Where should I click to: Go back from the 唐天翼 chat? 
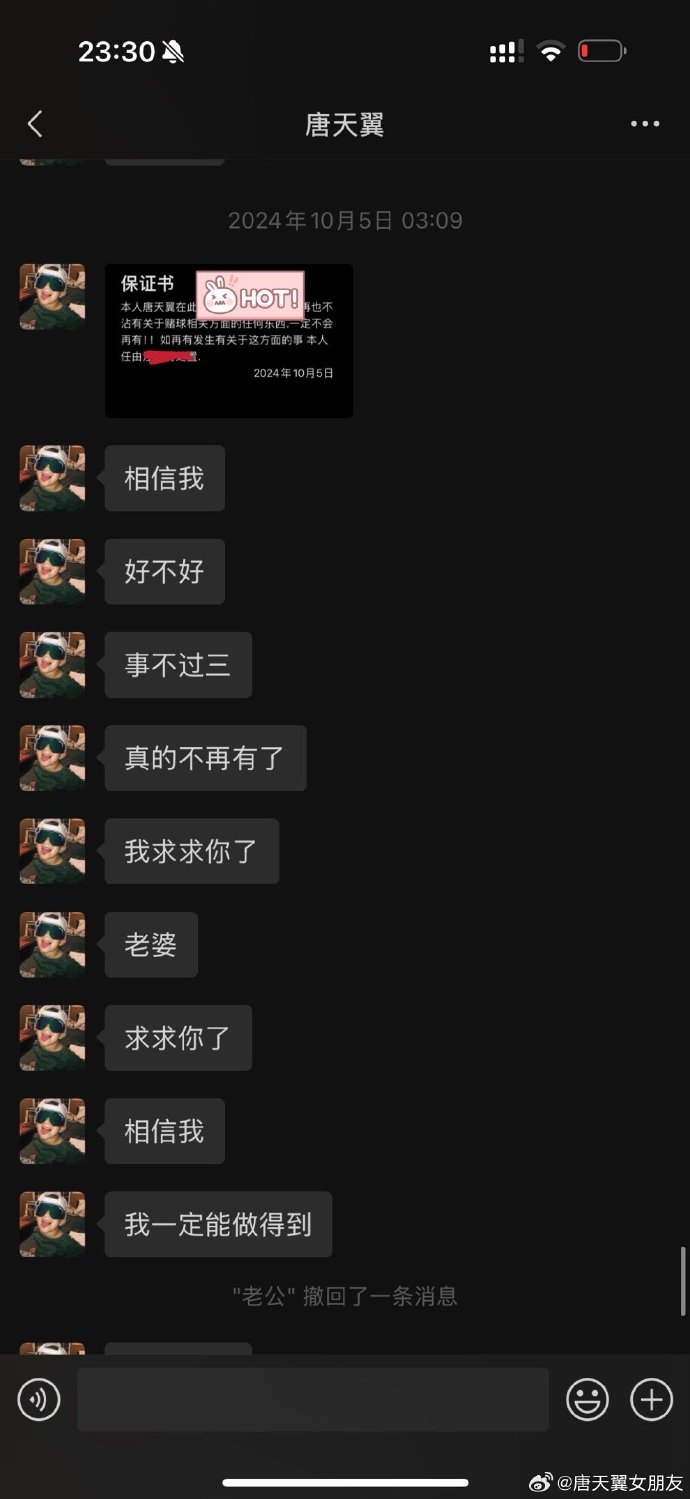[x=35, y=124]
